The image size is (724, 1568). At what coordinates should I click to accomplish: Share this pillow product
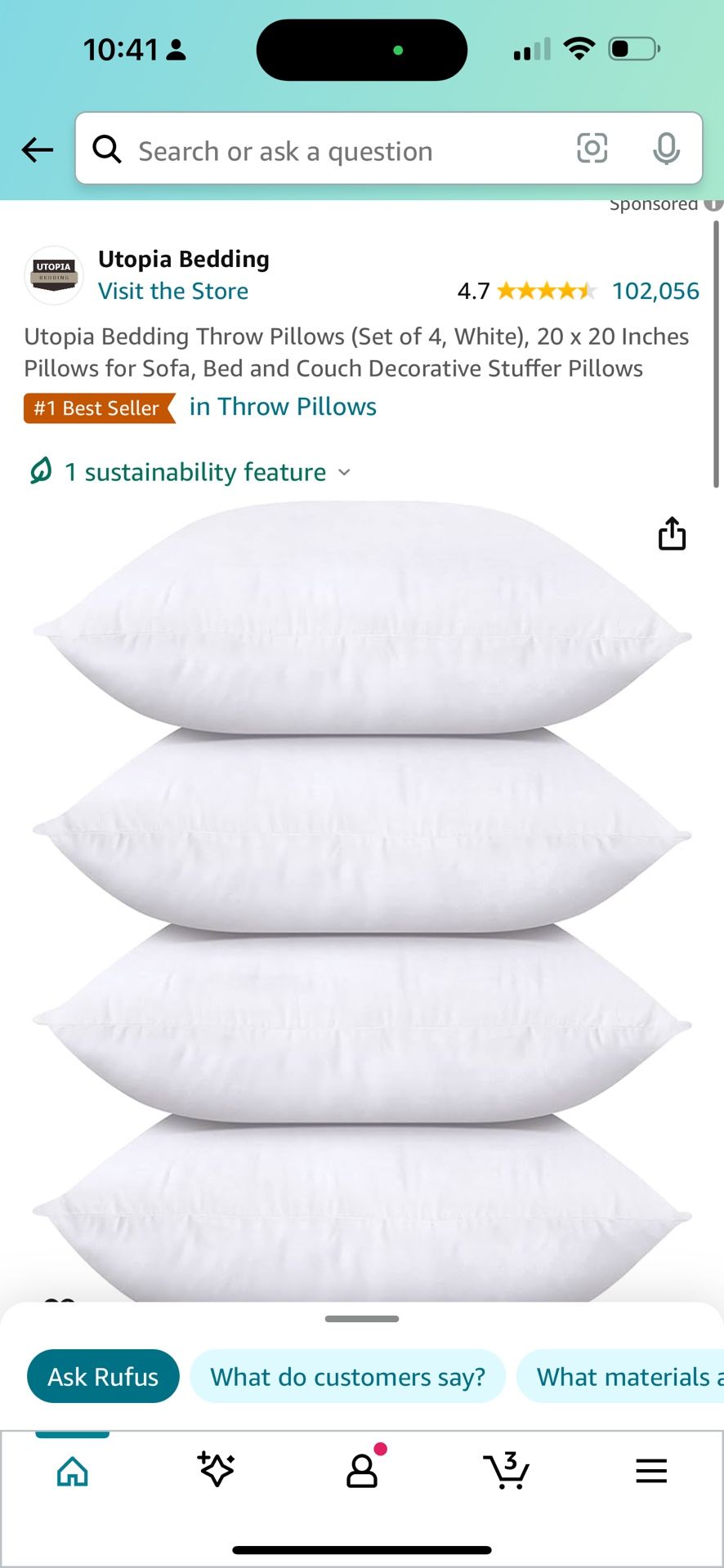(672, 534)
